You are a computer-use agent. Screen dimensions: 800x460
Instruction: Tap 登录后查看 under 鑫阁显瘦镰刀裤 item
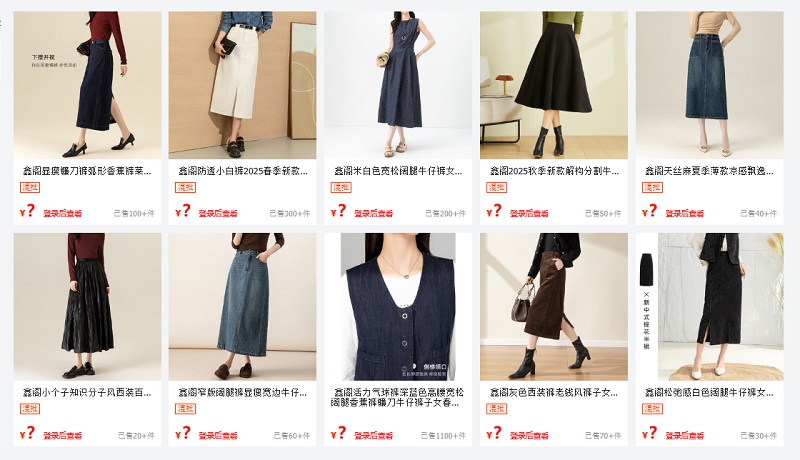(x=63, y=213)
